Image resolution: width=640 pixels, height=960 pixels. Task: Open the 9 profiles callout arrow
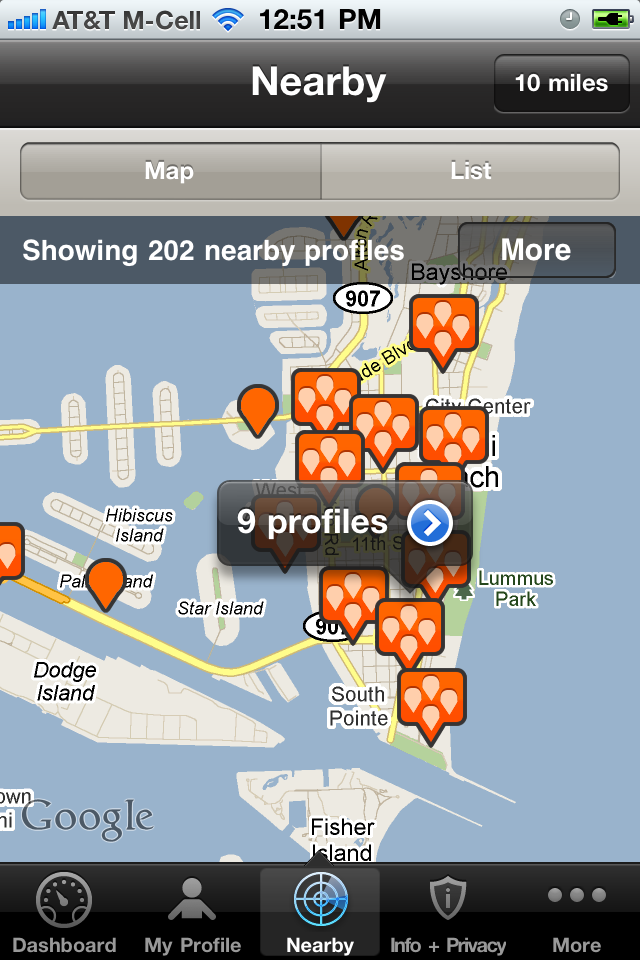tap(430, 523)
